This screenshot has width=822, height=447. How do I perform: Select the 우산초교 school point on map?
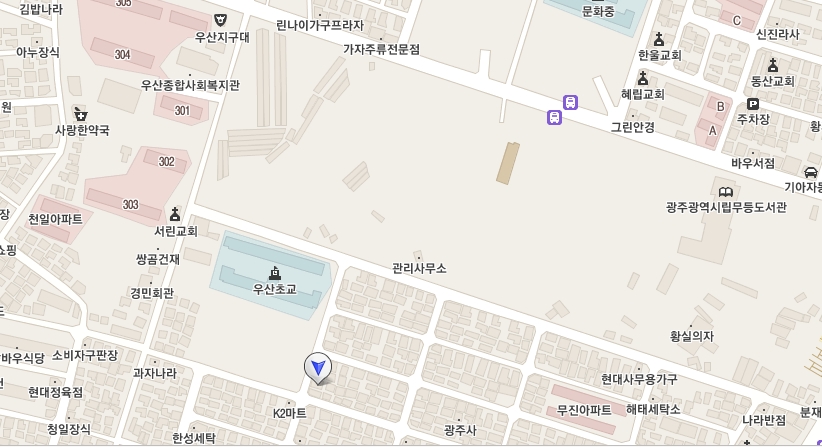[x=274, y=273]
